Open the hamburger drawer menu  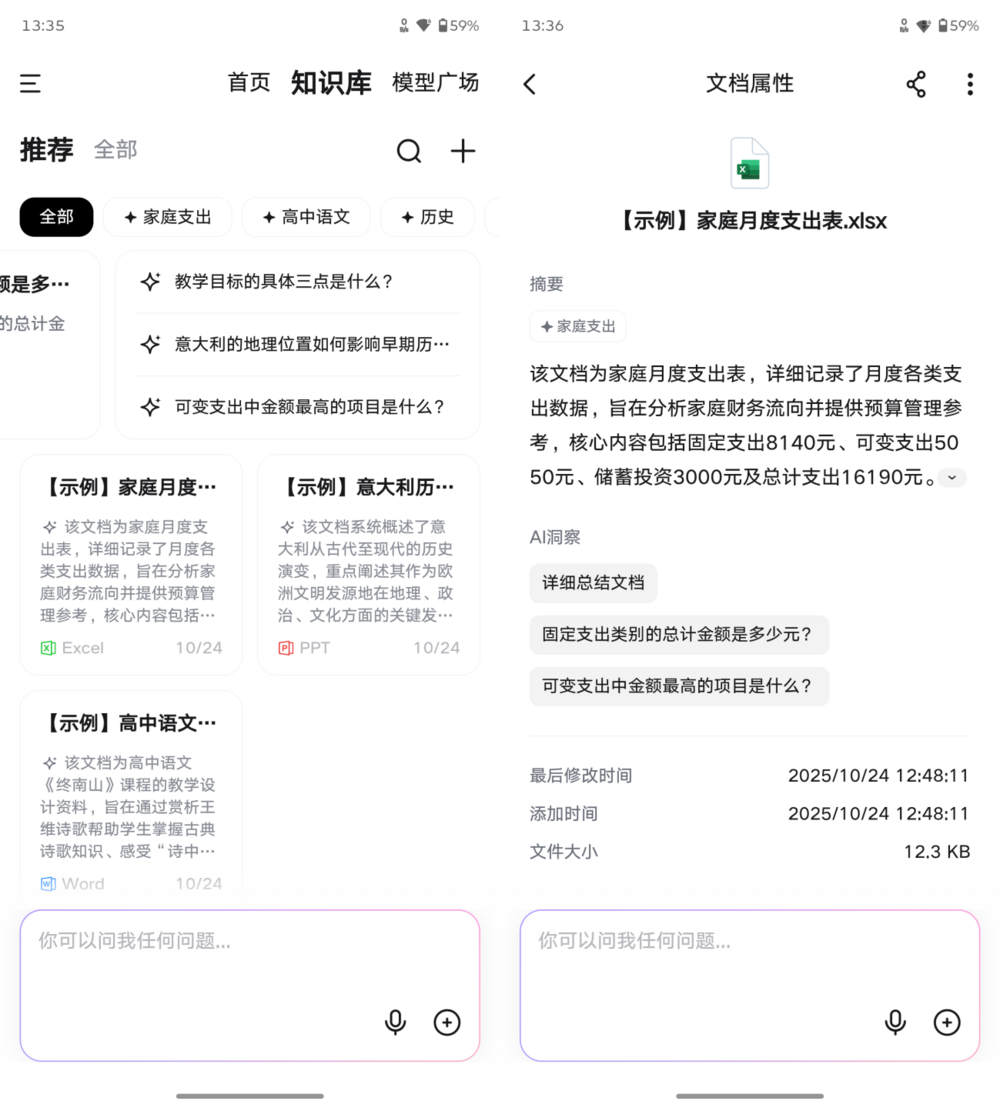[x=30, y=84]
